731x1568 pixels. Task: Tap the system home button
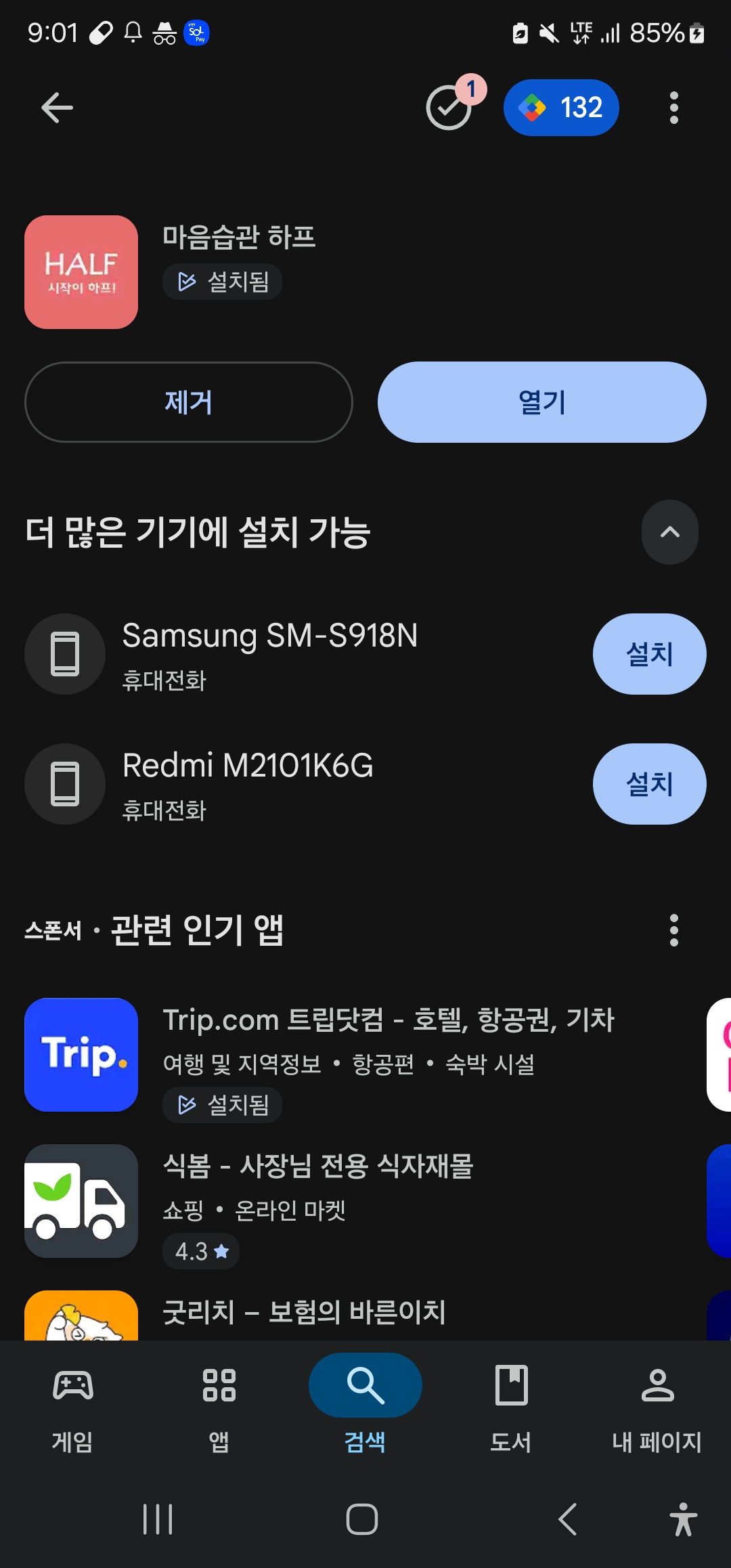tap(362, 1519)
